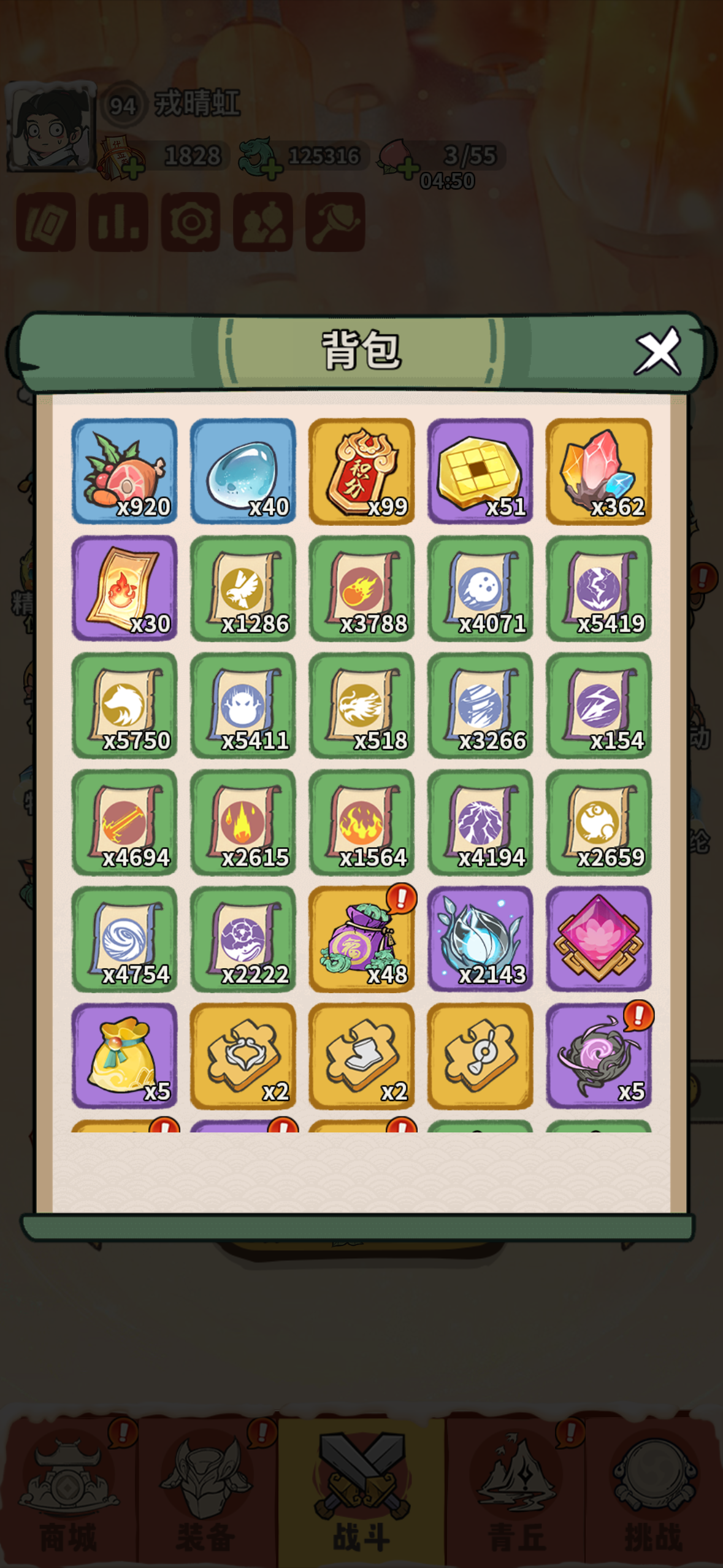Screen dimensions: 723x1568
Task: Close the 背包 backpack window
Action: 658,352
